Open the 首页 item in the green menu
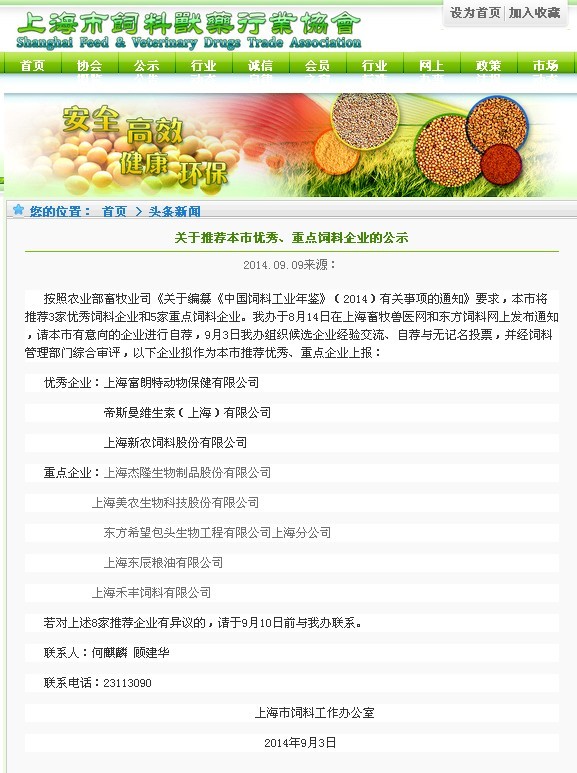 tap(33, 66)
